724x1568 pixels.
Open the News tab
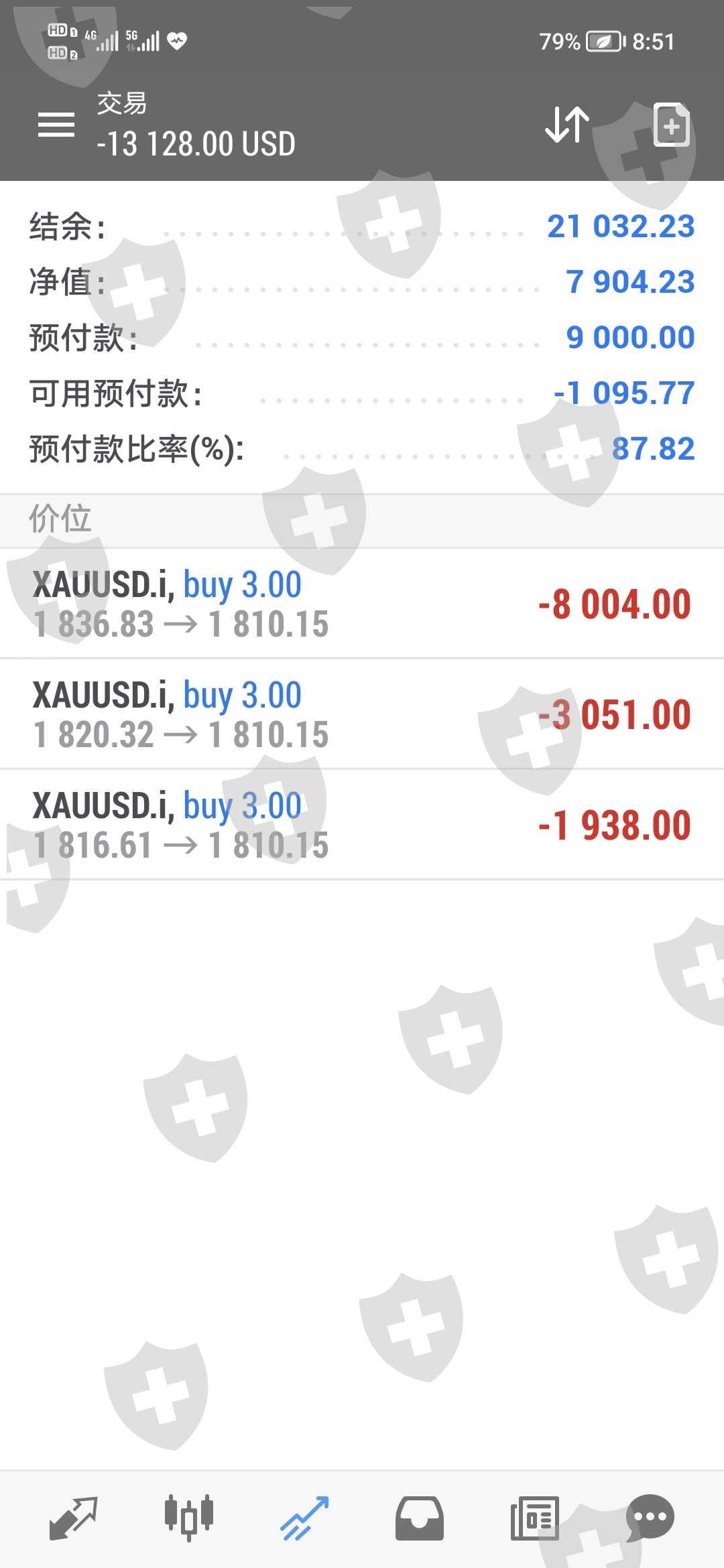[x=535, y=1518]
